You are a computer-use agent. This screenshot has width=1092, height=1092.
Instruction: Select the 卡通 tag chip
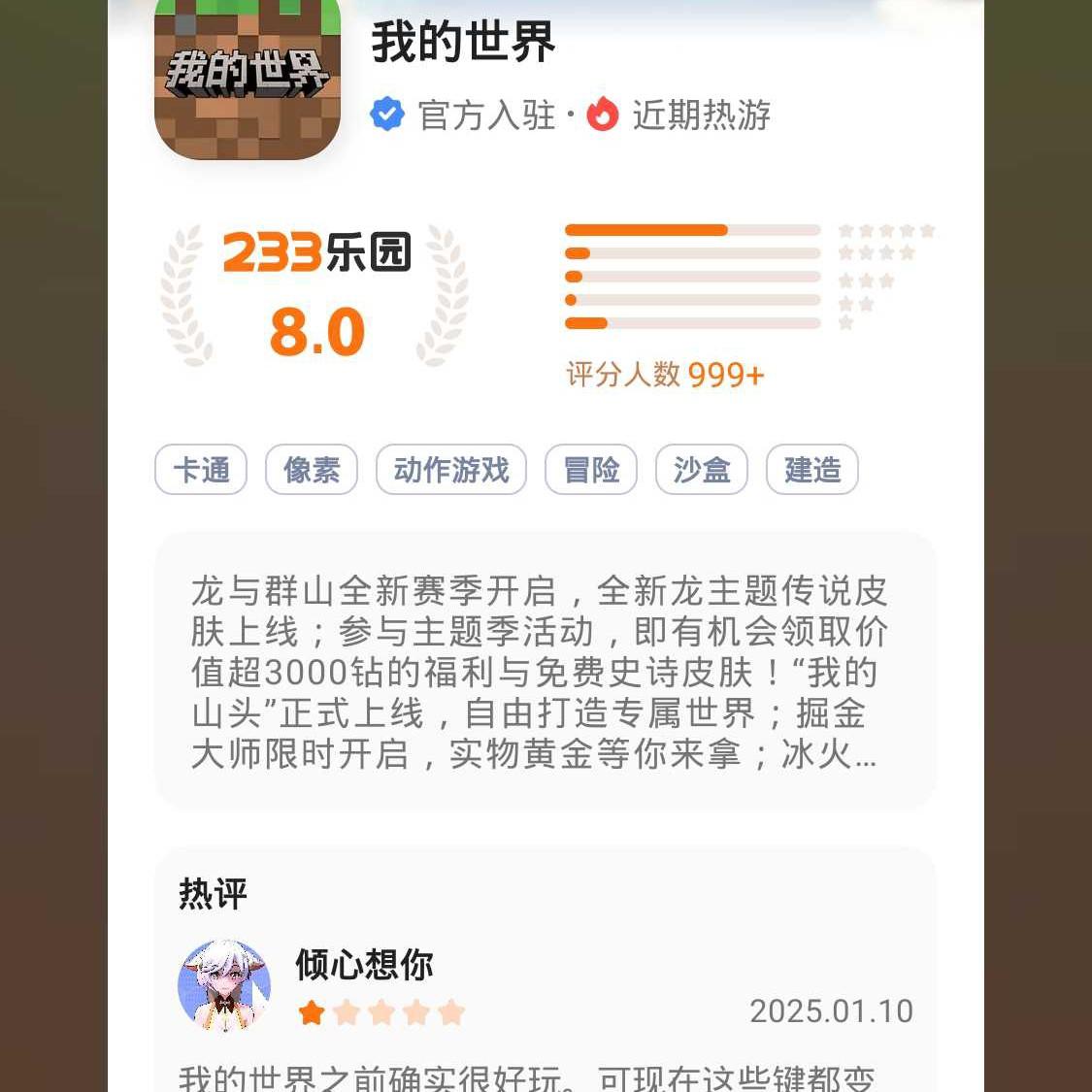click(201, 470)
